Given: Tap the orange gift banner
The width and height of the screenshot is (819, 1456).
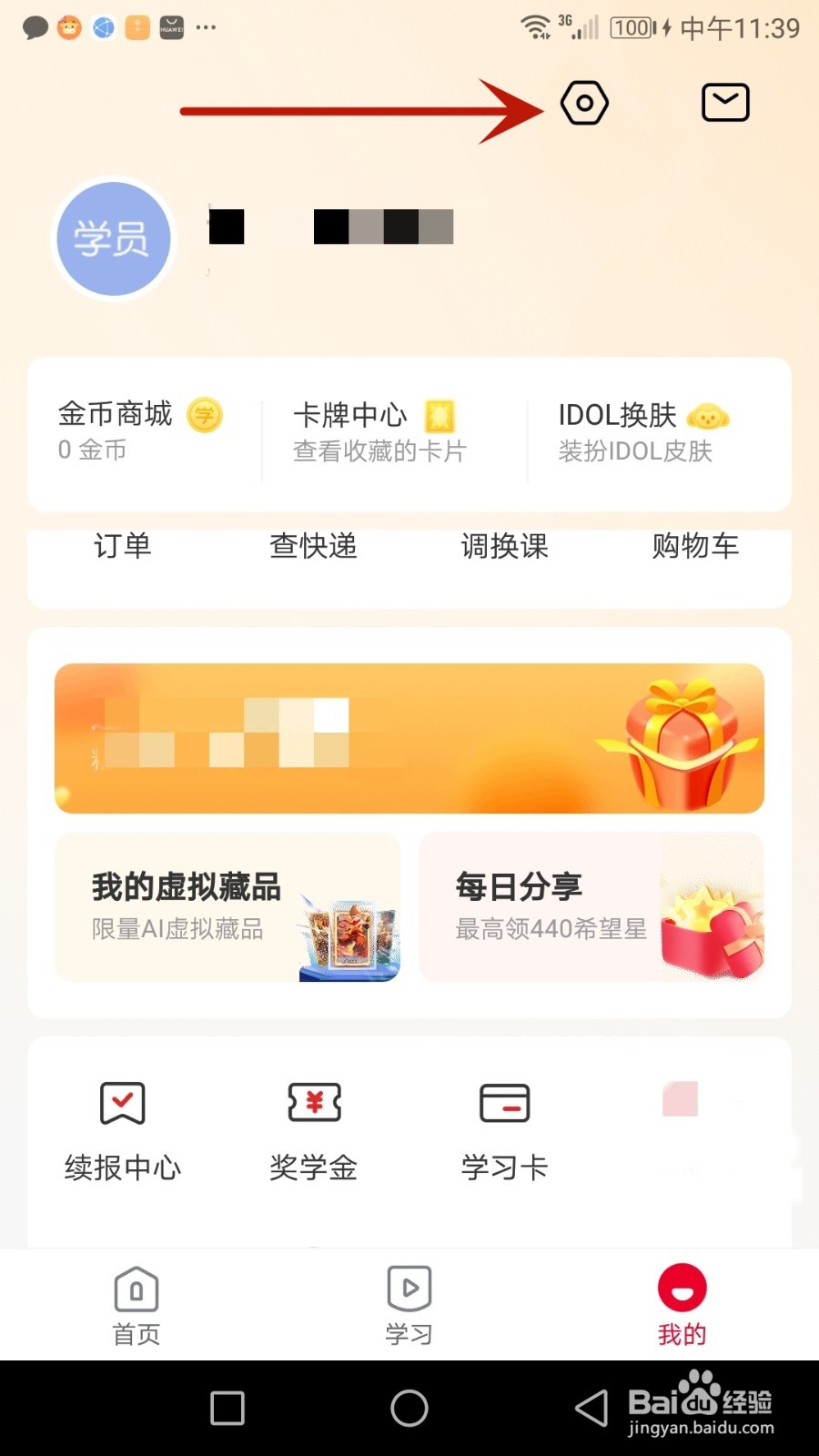Looking at the screenshot, I should (x=409, y=737).
